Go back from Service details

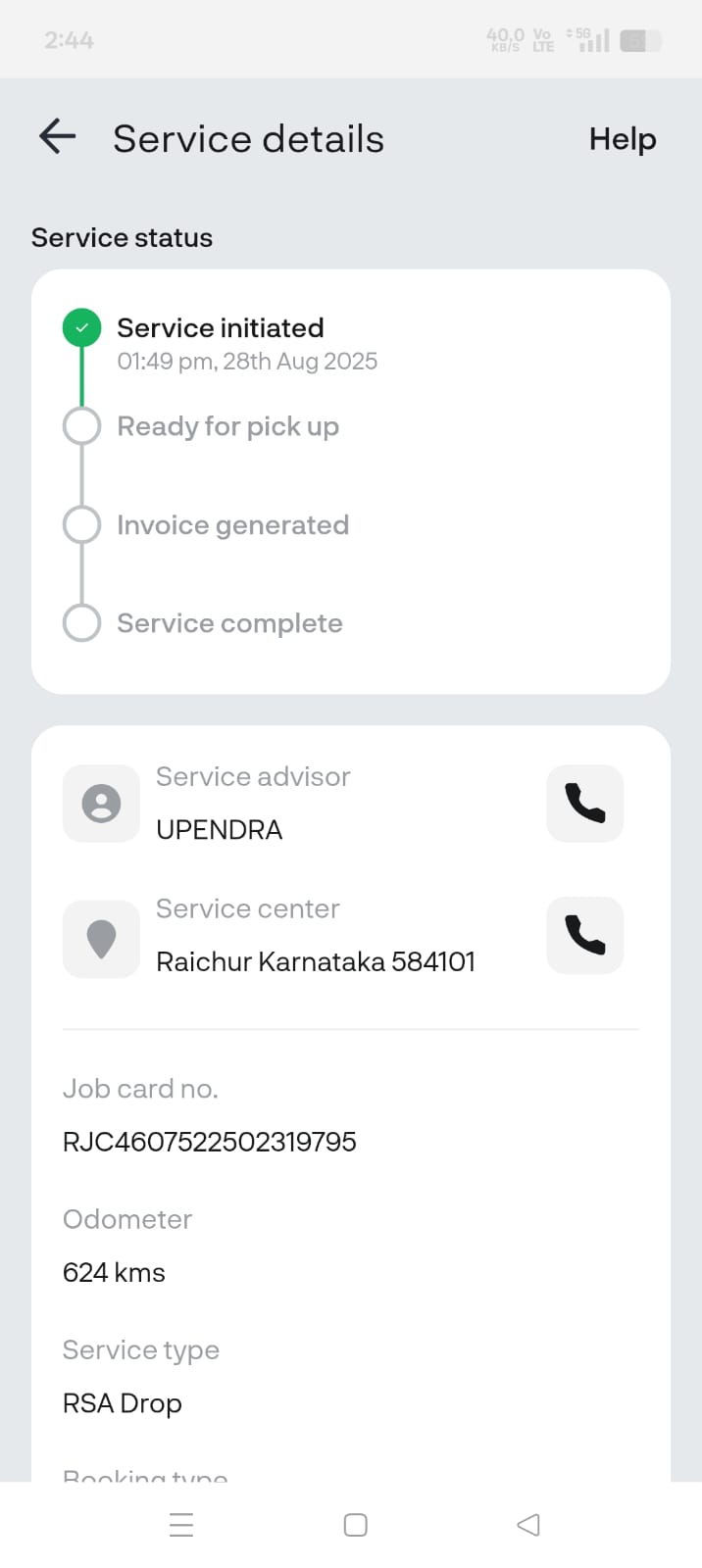58,137
